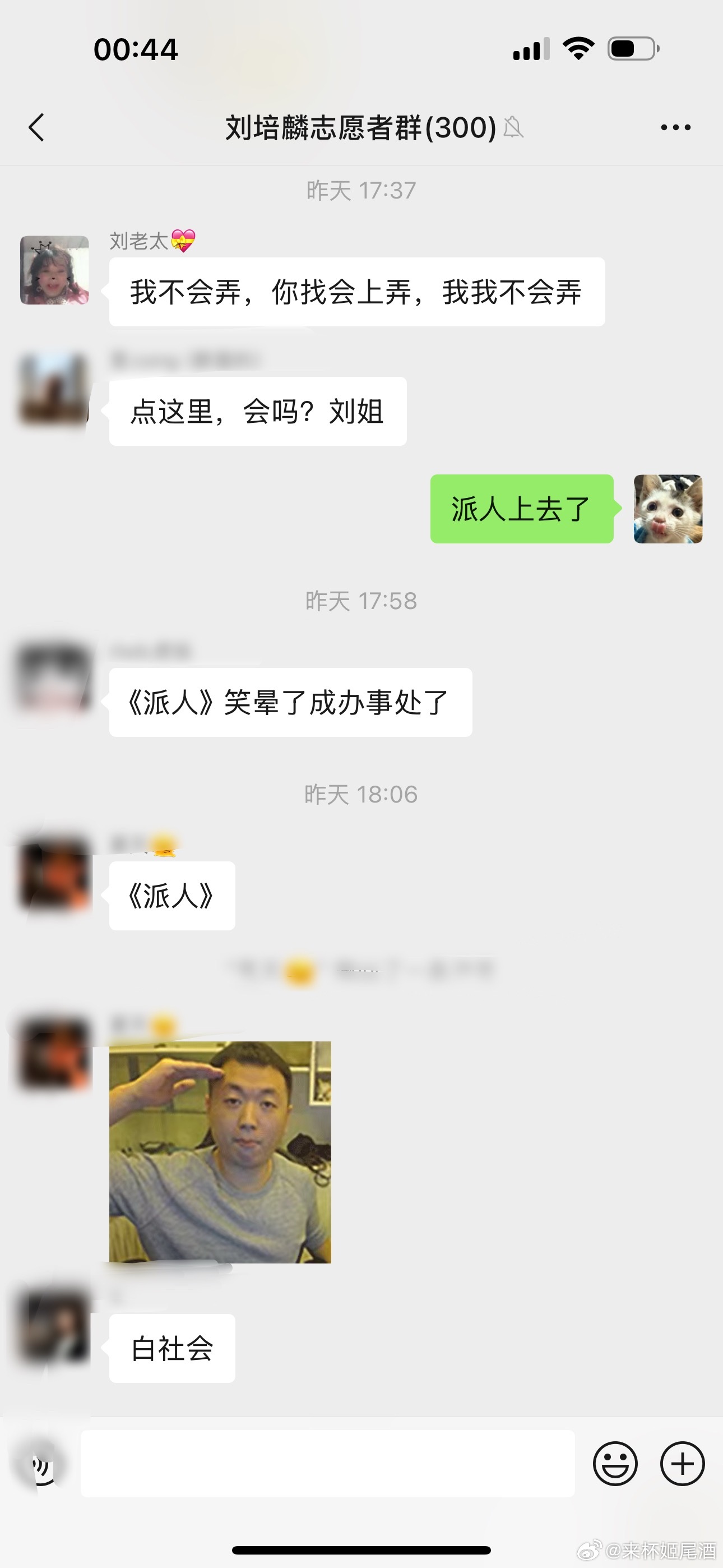Open your own cat avatar profile
The width and height of the screenshot is (723, 1568).
tap(668, 509)
